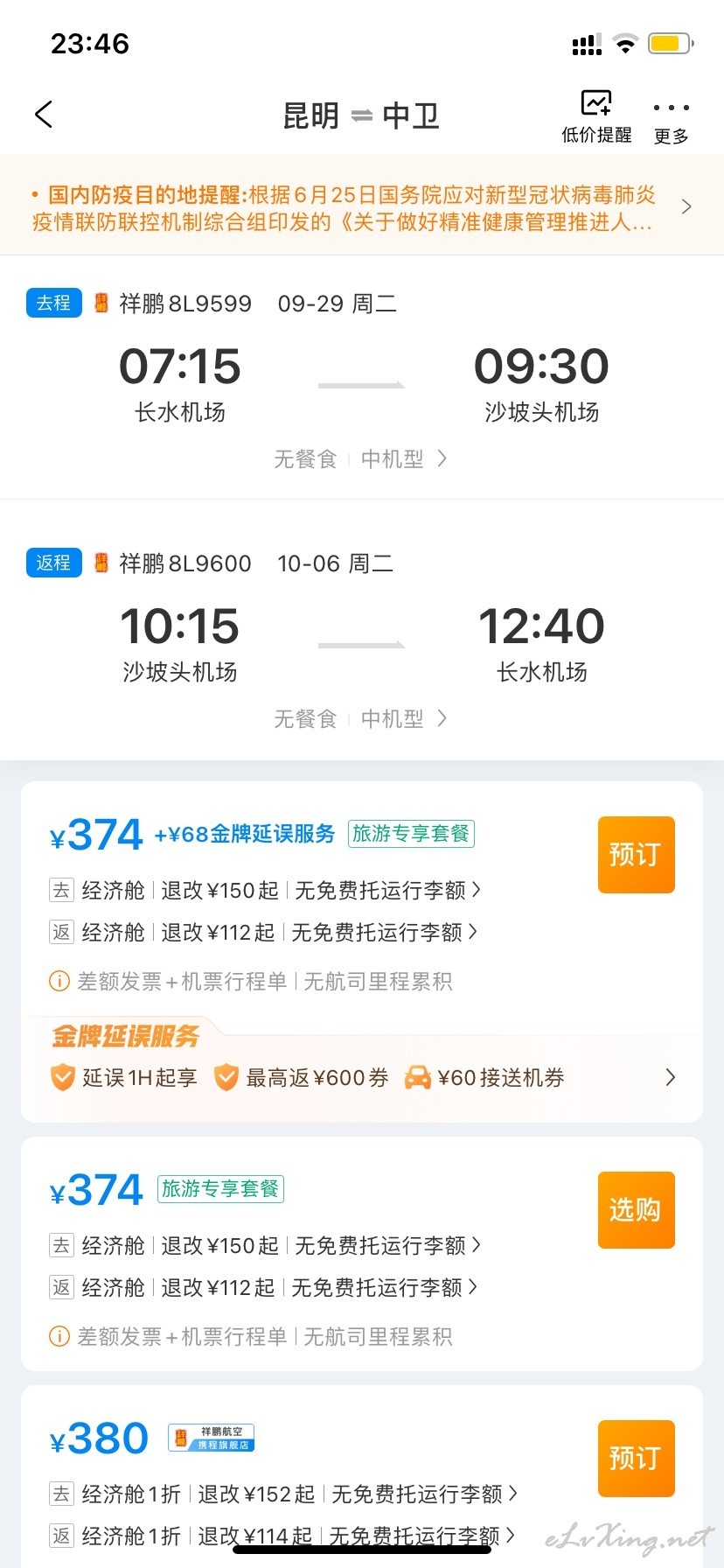Viewport: 724px width, 1568px height.
Task: Tap 选购 on the second ¥374 package
Action: 636,1210
